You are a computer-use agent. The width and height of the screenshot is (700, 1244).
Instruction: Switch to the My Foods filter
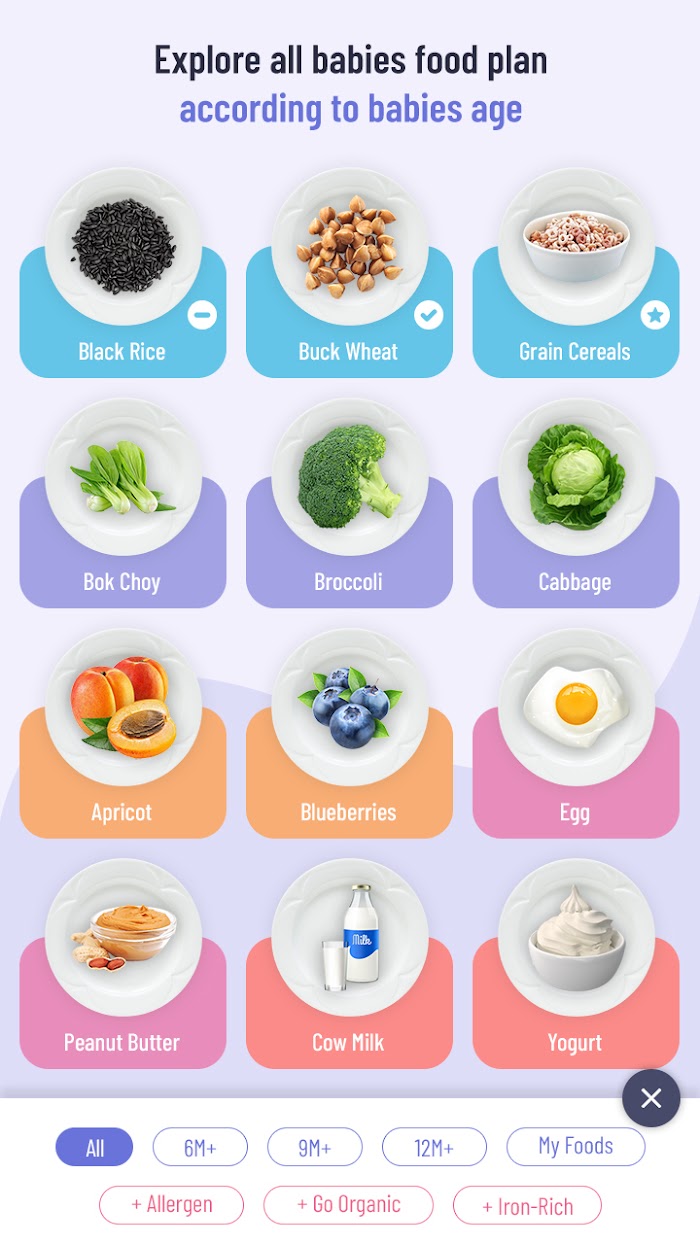[x=576, y=1147]
